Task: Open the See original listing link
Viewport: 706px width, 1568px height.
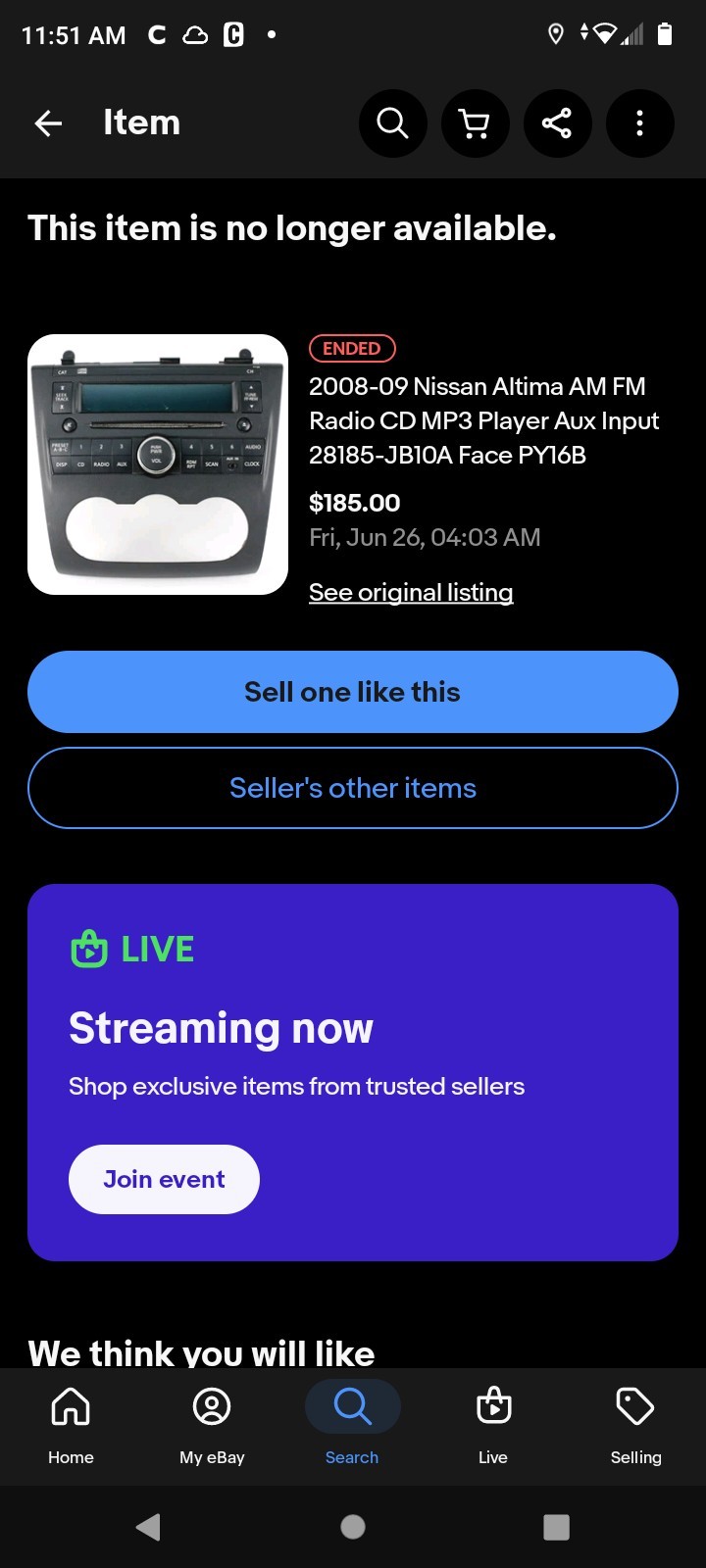Action: 411,592
